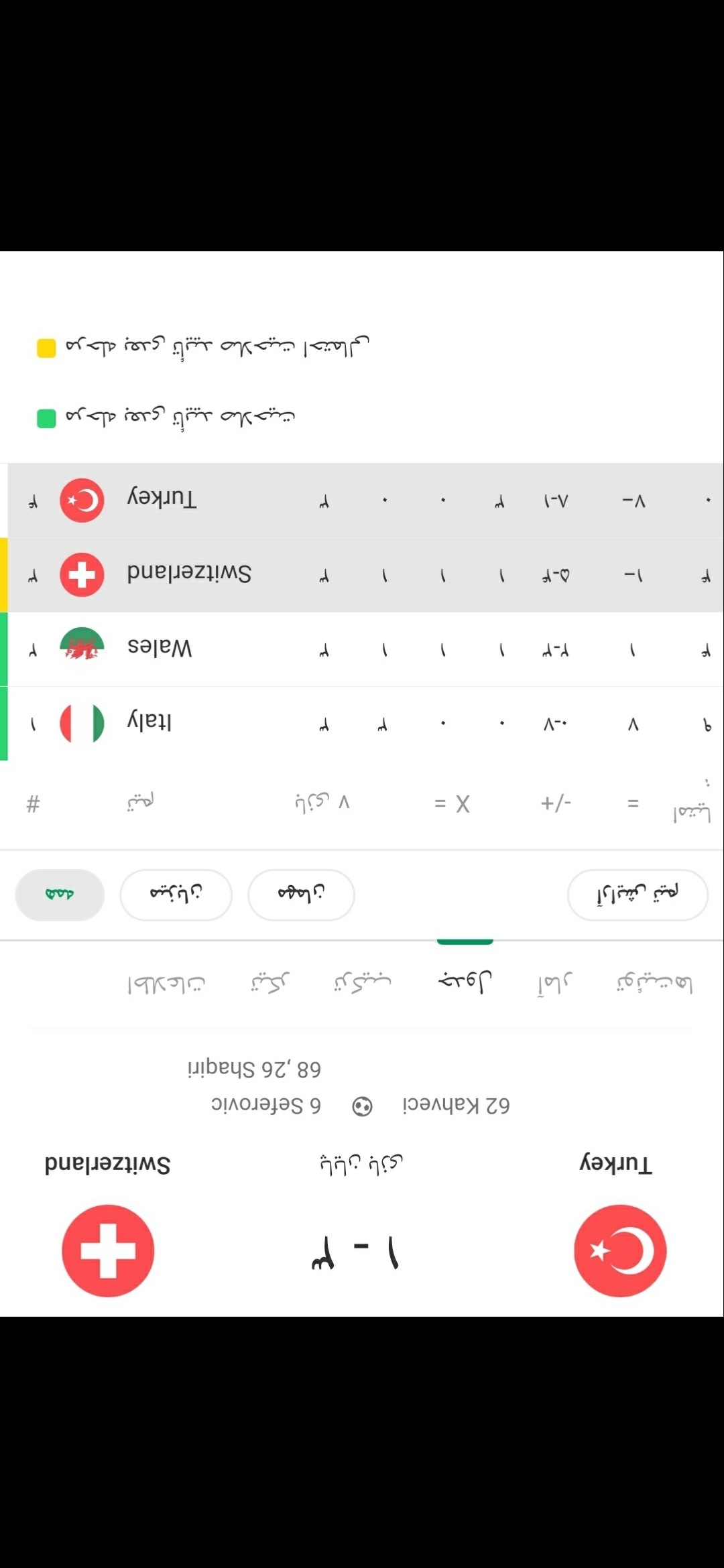
Task: Open the Switzerland team crest in the match header
Action: (108, 1250)
